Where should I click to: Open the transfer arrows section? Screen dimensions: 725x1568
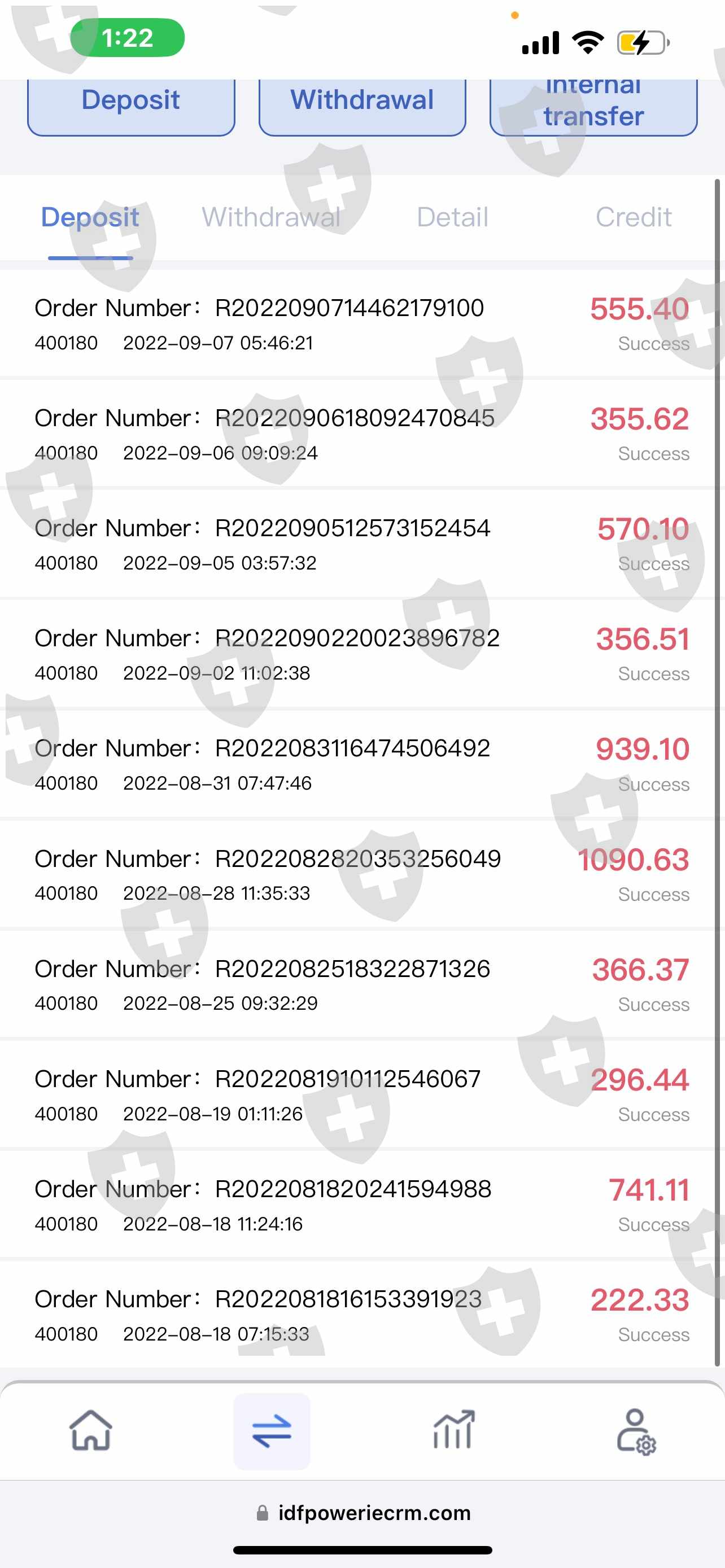click(x=272, y=1431)
